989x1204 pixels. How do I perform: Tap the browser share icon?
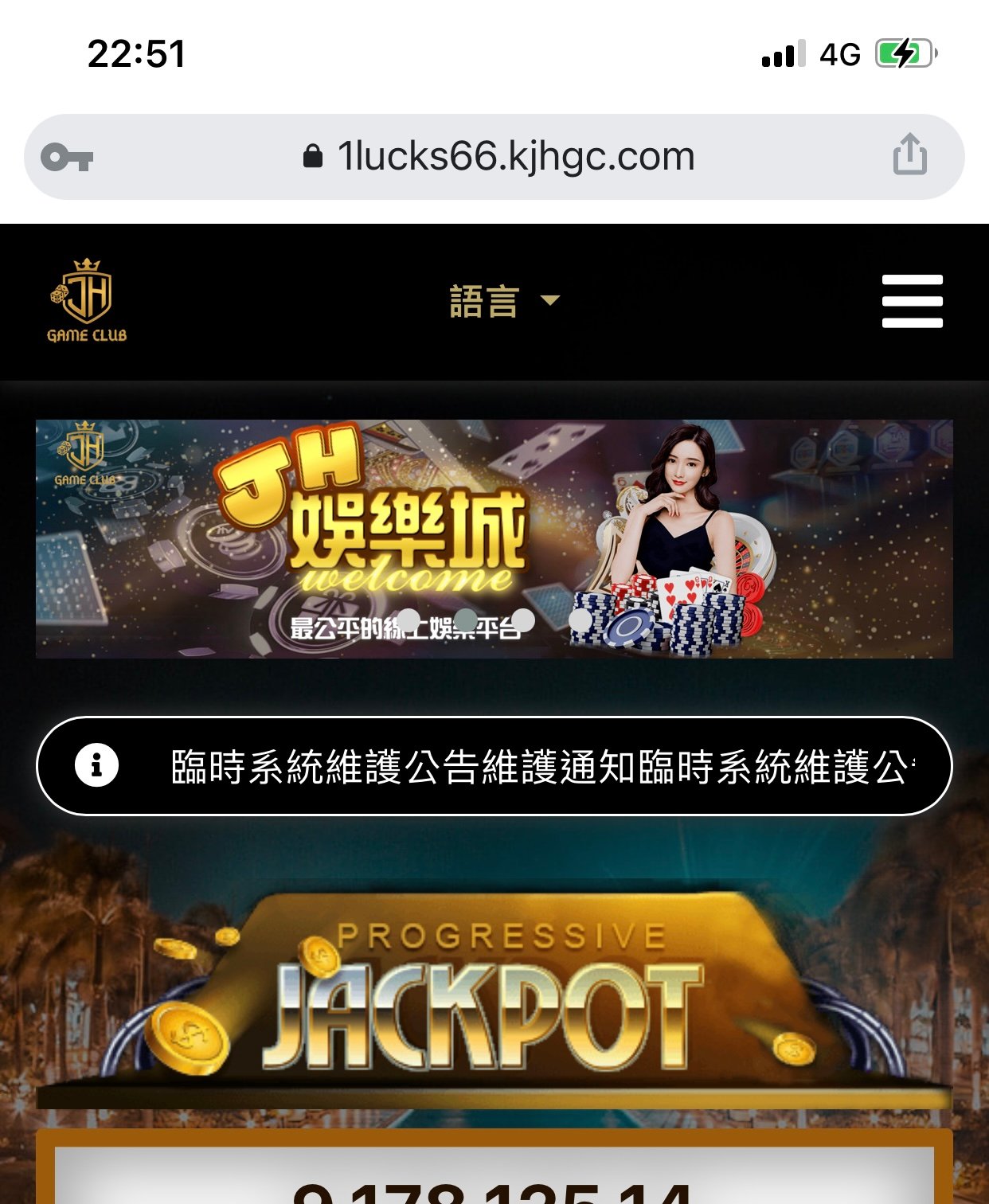909,155
